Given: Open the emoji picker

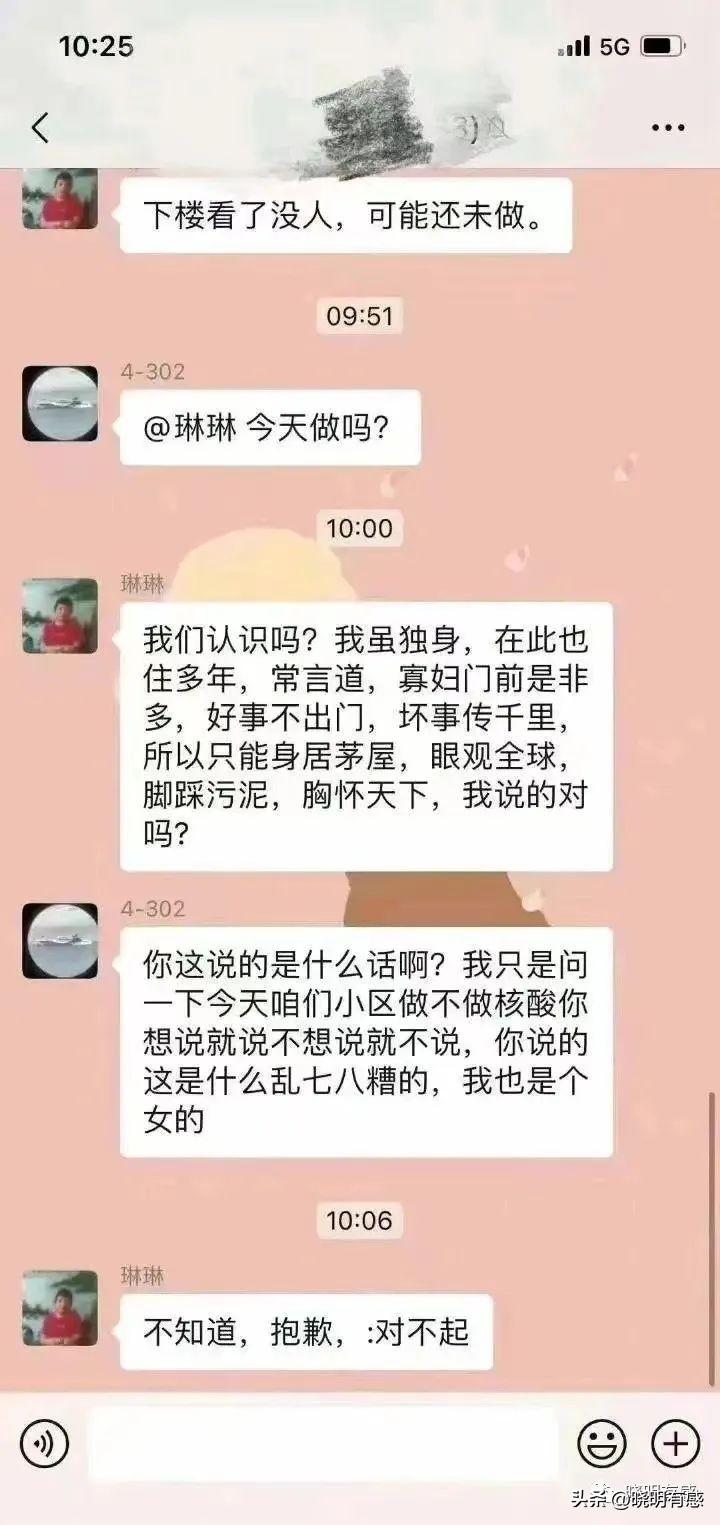Looking at the screenshot, I should click(602, 1443).
